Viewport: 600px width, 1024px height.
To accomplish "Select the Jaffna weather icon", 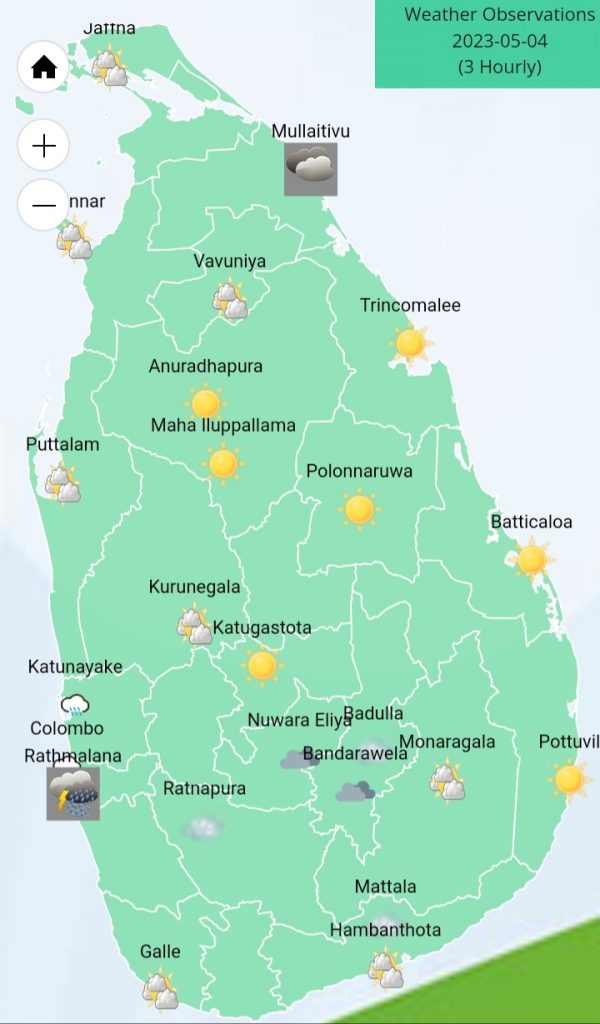I will point(108,67).
